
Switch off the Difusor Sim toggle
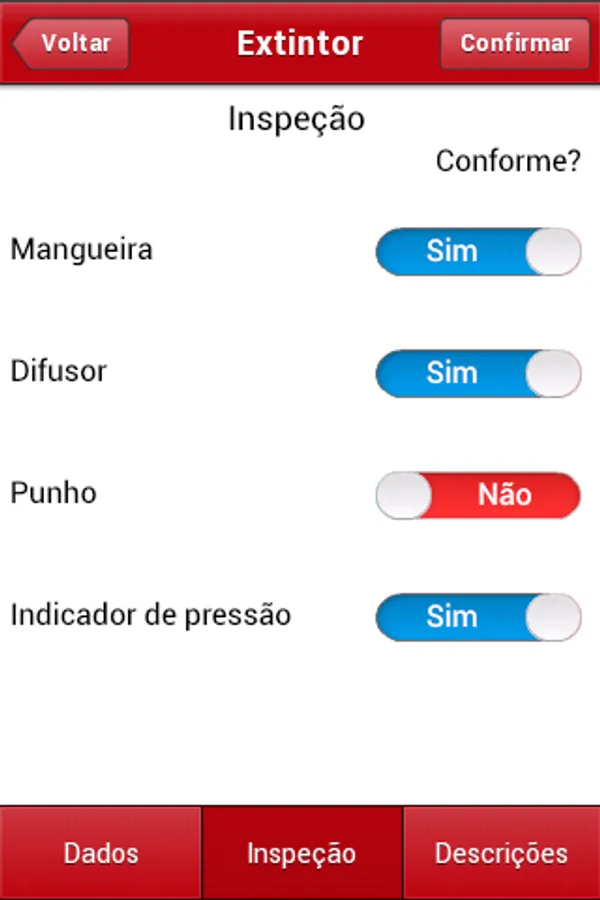[478, 373]
